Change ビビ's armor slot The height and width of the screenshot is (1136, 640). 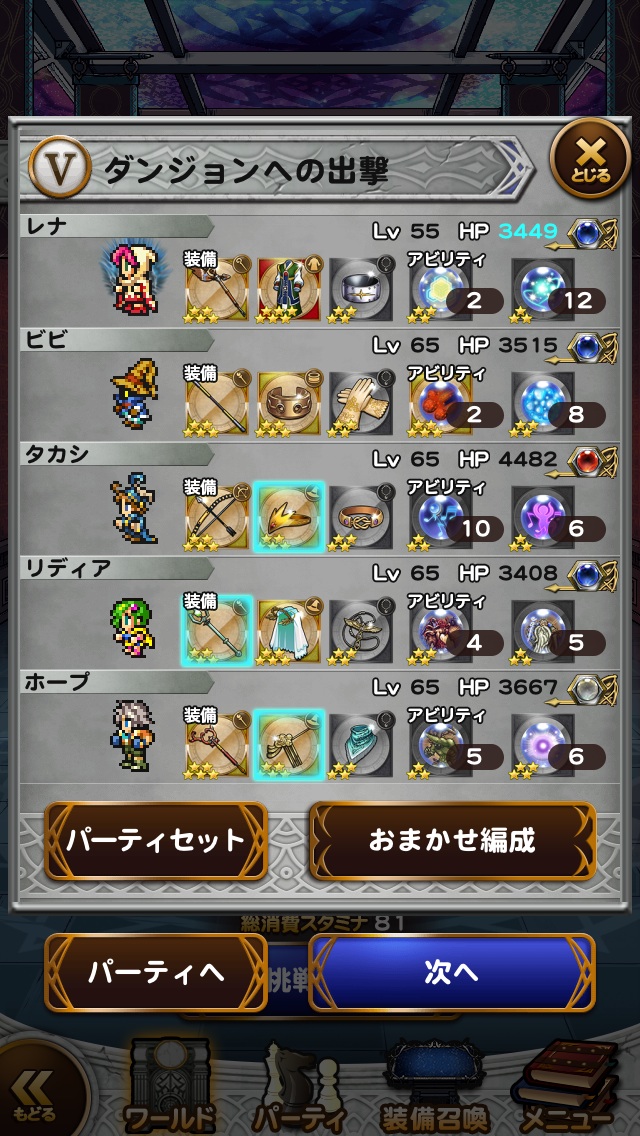click(x=289, y=400)
